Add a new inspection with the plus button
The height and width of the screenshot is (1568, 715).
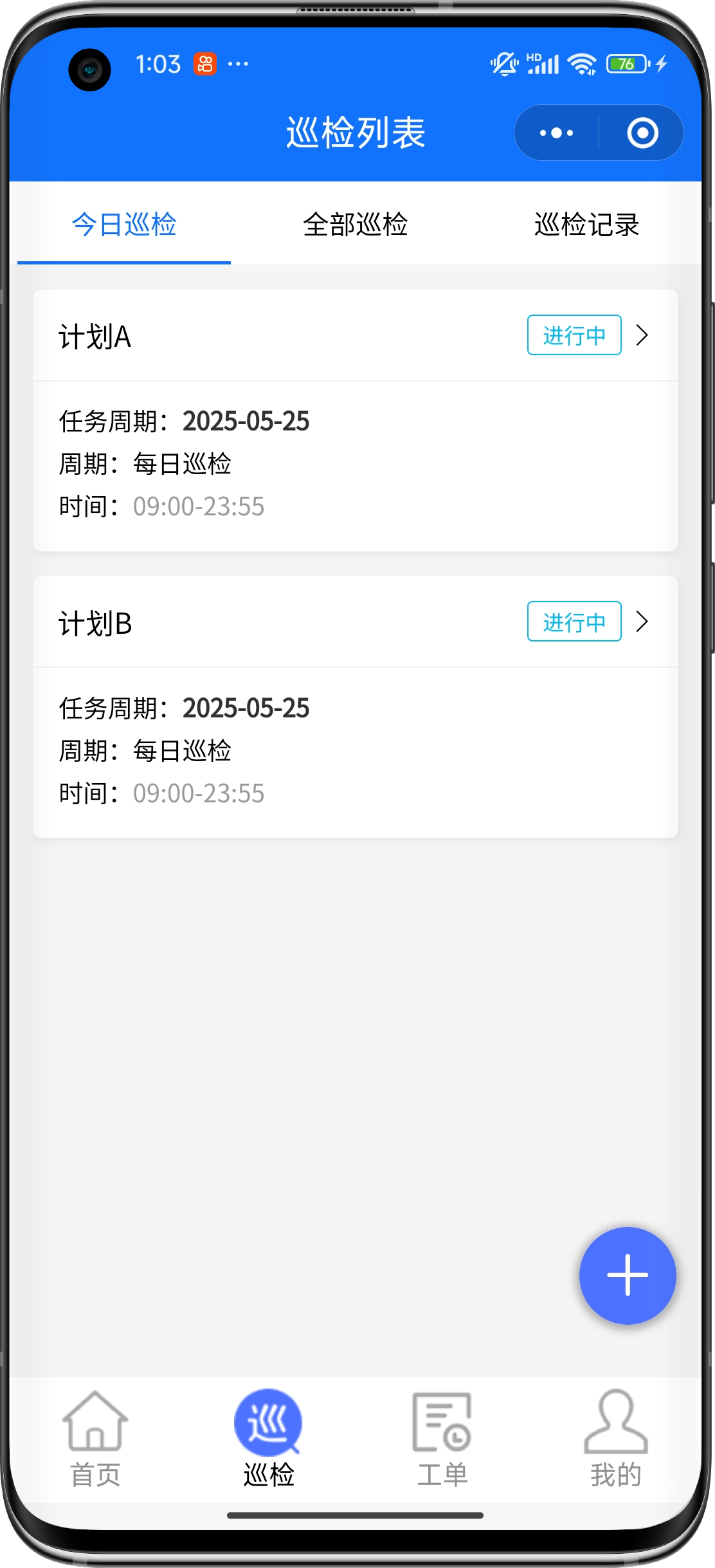[x=628, y=1275]
